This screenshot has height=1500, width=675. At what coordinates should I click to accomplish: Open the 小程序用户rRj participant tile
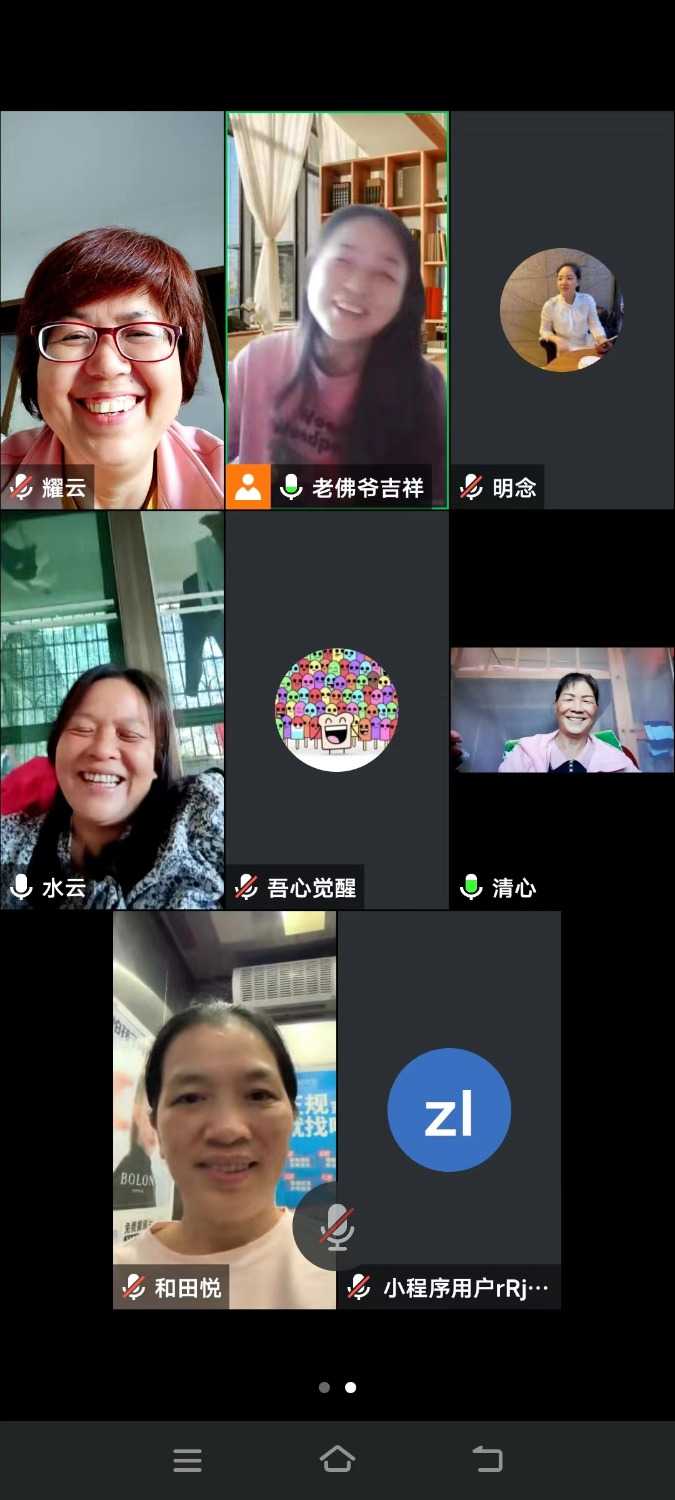449,1110
